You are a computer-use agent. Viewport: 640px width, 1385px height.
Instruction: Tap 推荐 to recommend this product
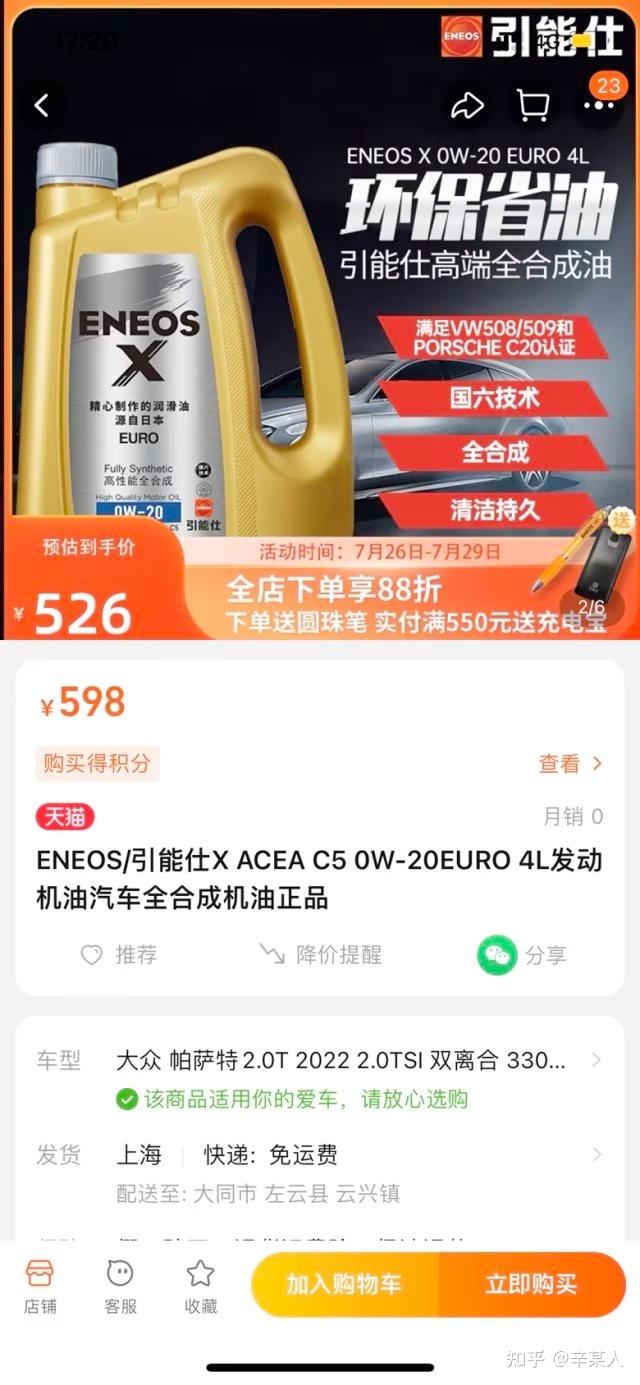click(x=119, y=955)
